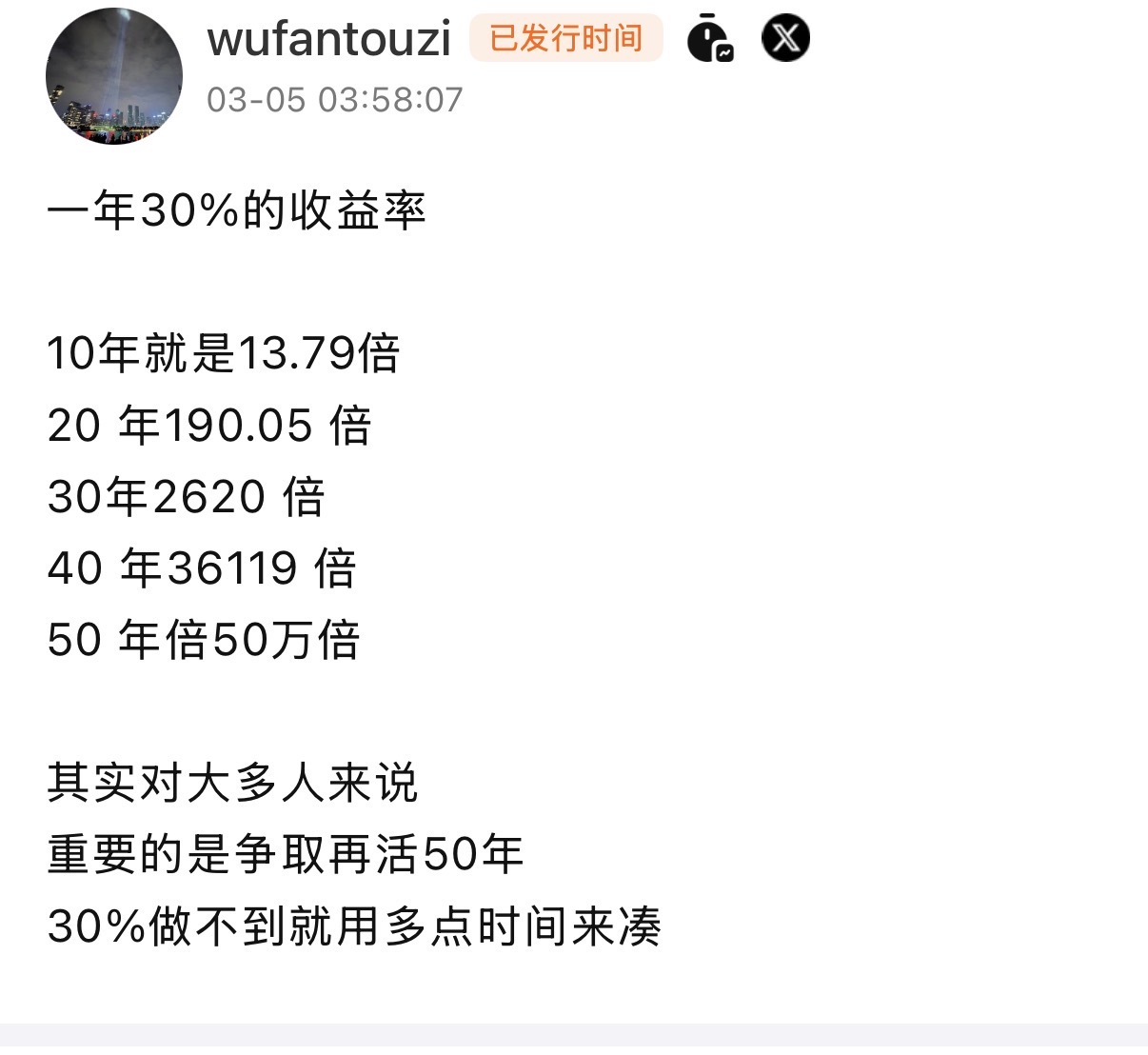Open wufantouzi's profile avatar

114,76
